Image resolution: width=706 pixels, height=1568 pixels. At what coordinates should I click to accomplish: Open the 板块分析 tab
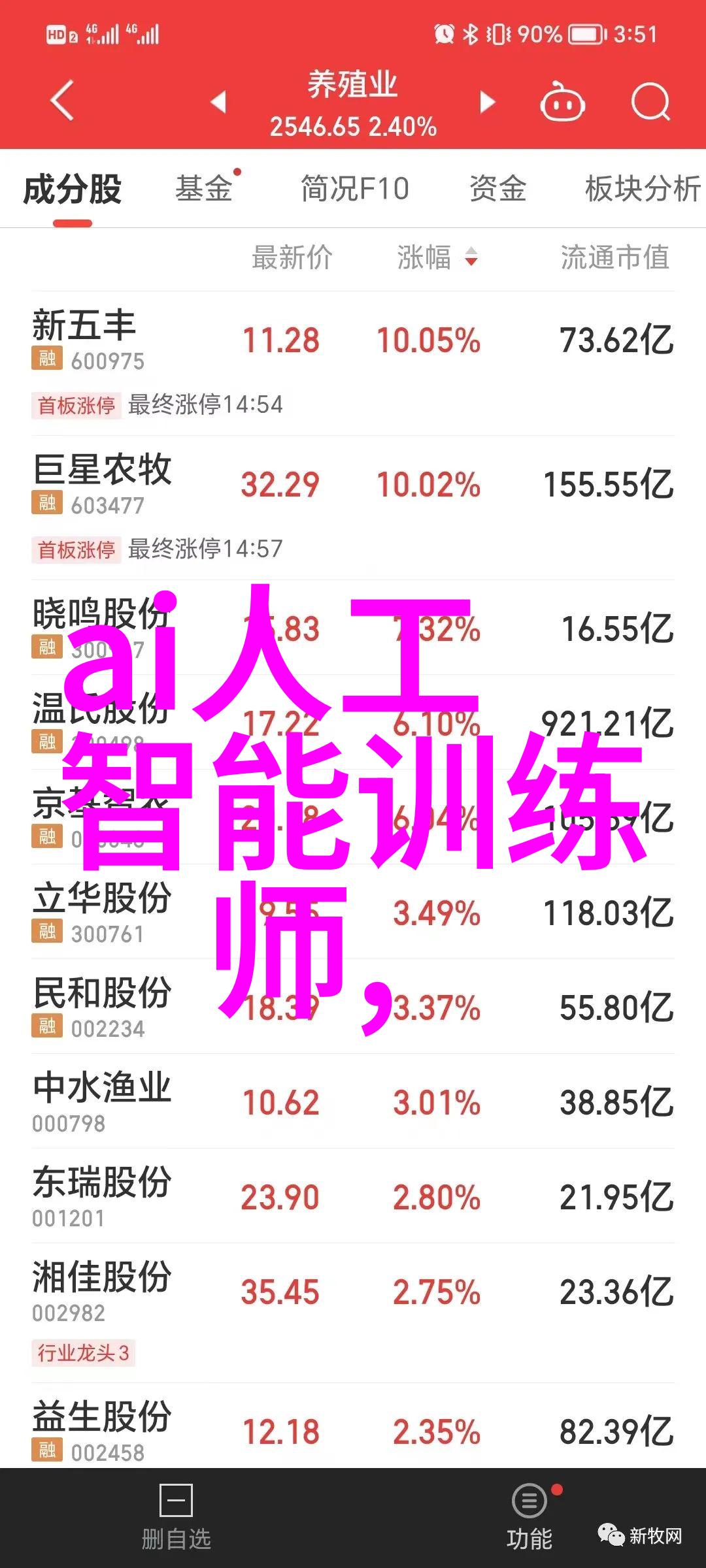tap(643, 189)
